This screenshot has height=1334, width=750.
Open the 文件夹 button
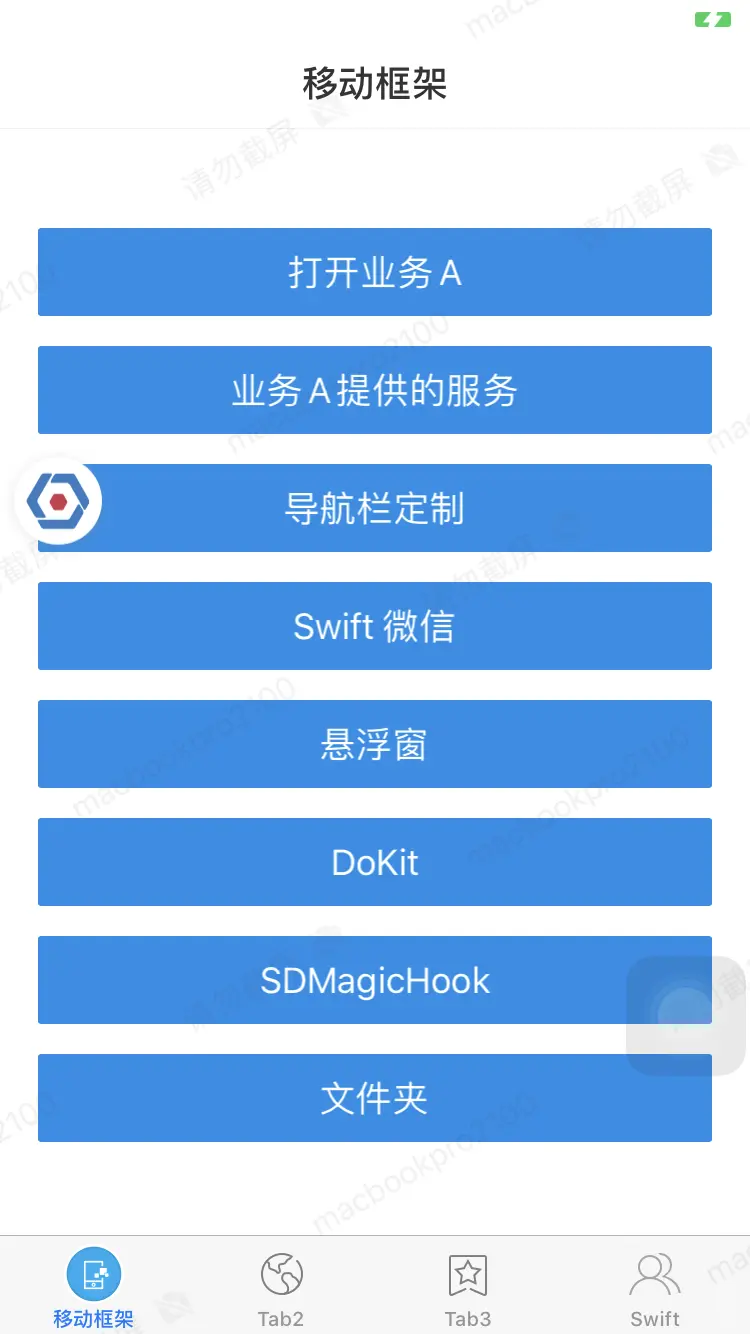pos(374,1098)
